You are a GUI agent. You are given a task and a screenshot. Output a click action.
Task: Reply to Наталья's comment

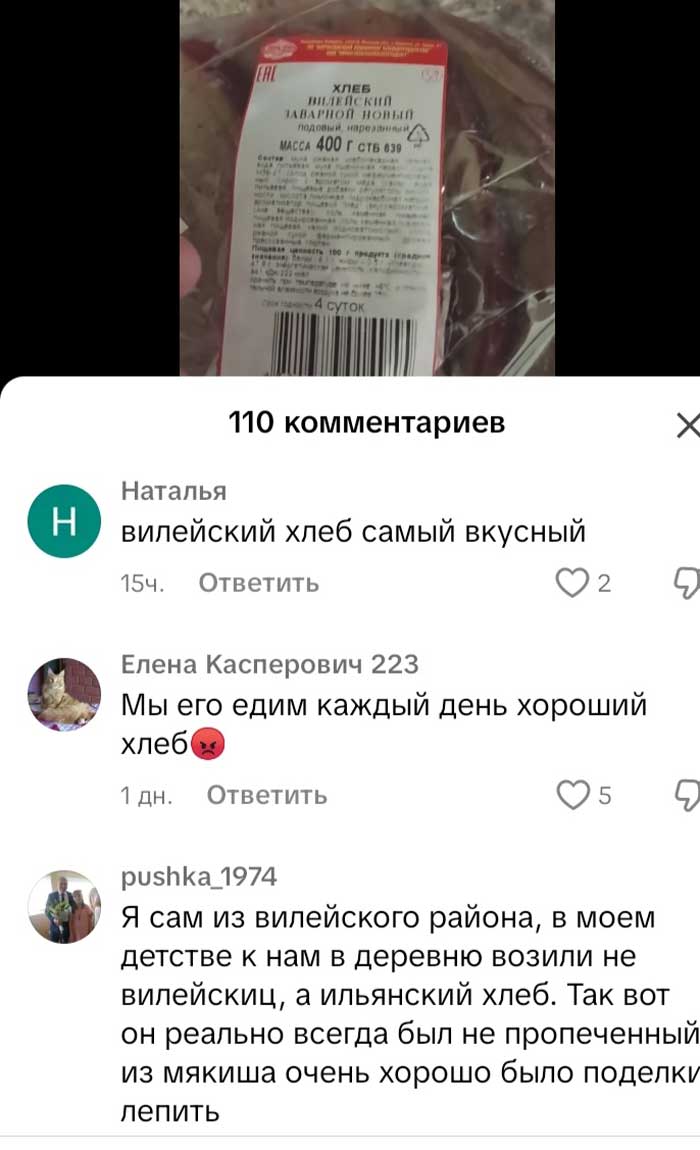pos(259,583)
